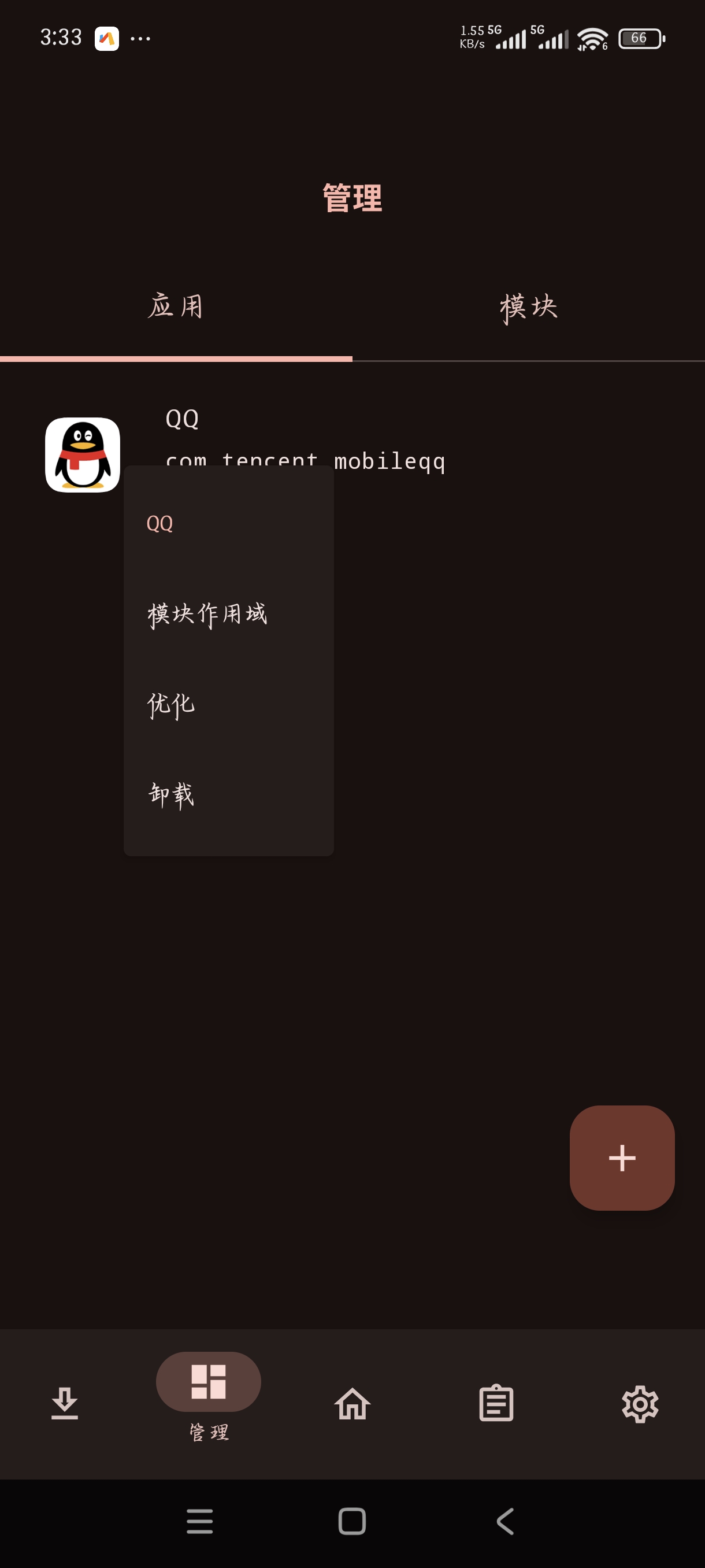This screenshot has height=1568, width=705.
Task: Go to the home tab
Action: 352,1404
